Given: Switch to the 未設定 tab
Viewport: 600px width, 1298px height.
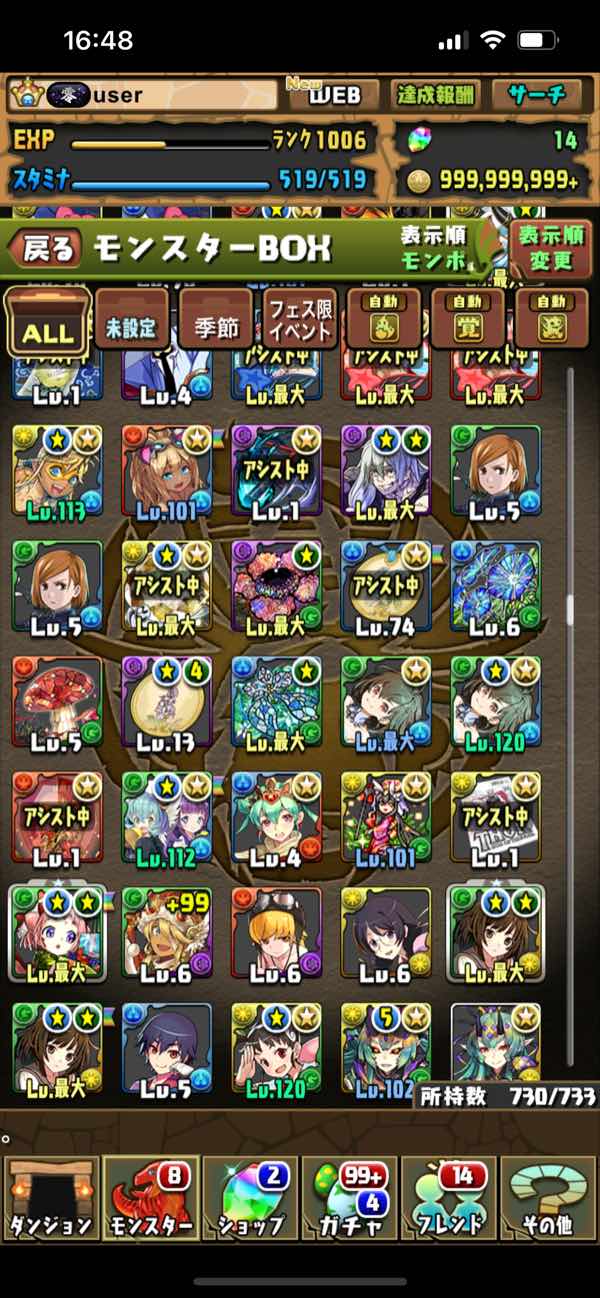Looking at the screenshot, I should pyautogui.click(x=132, y=321).
